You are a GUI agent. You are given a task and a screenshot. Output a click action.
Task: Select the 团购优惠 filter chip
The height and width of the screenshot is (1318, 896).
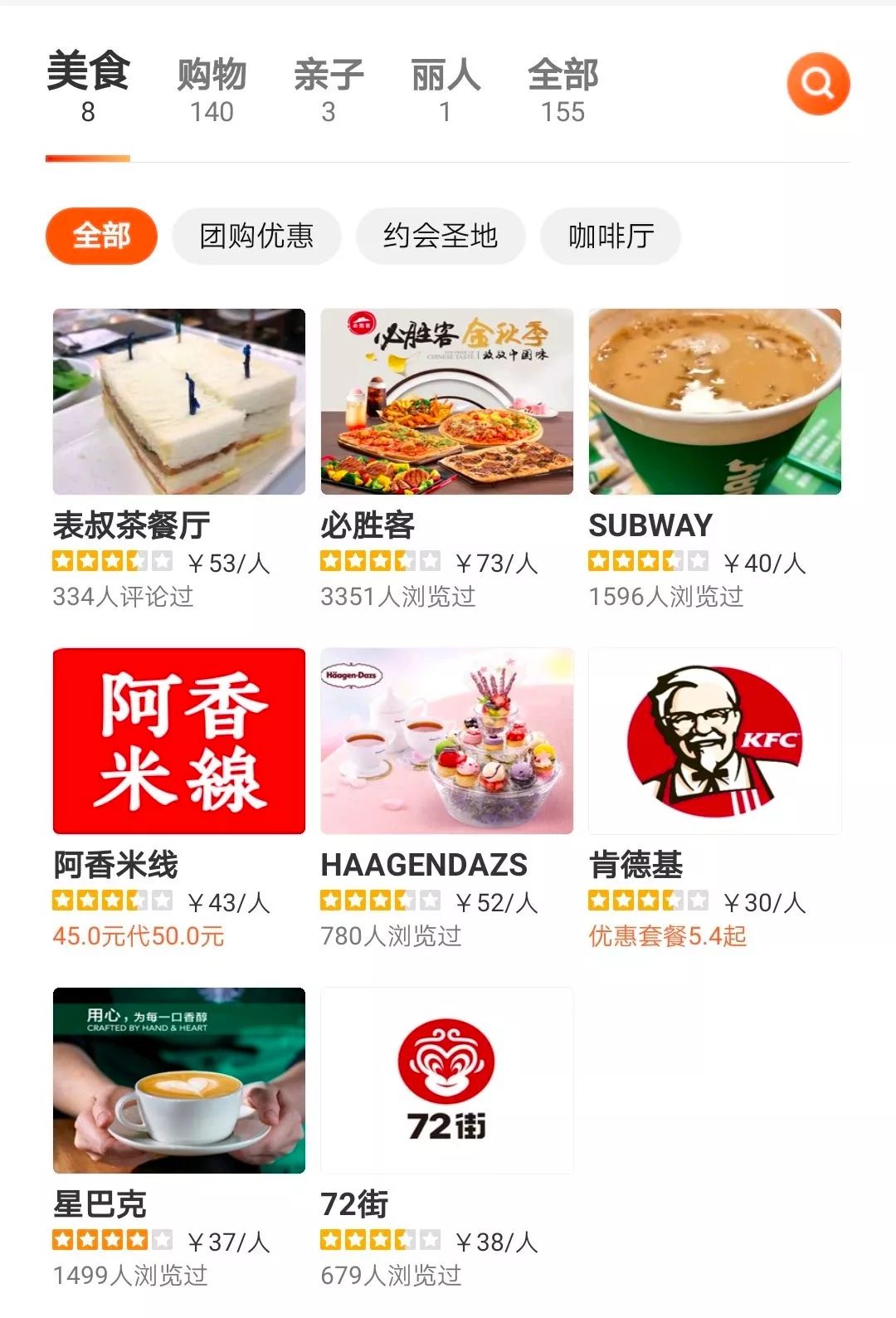[255, 236]
